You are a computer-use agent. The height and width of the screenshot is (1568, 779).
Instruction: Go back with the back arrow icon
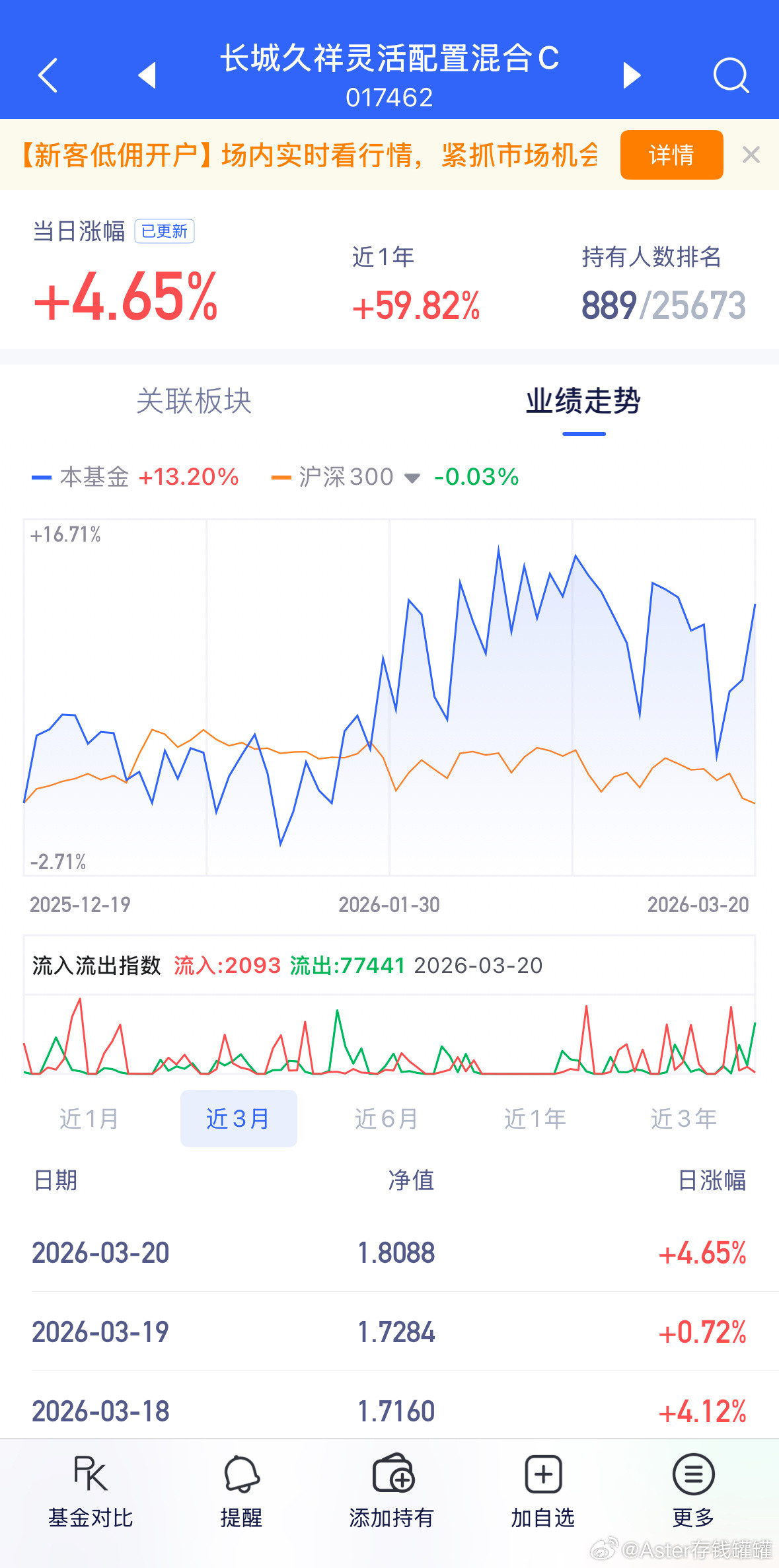coord(47,75)
